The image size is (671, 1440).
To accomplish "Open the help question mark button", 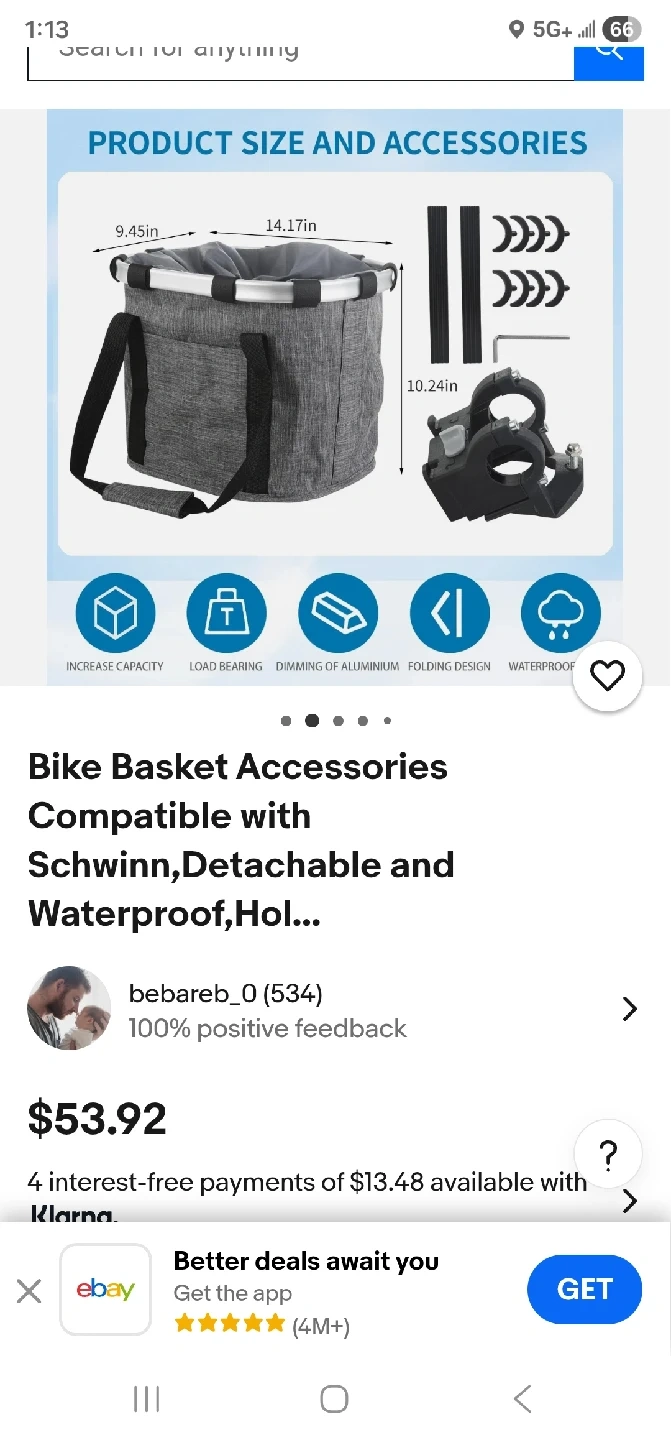I will pos(608,1156).
